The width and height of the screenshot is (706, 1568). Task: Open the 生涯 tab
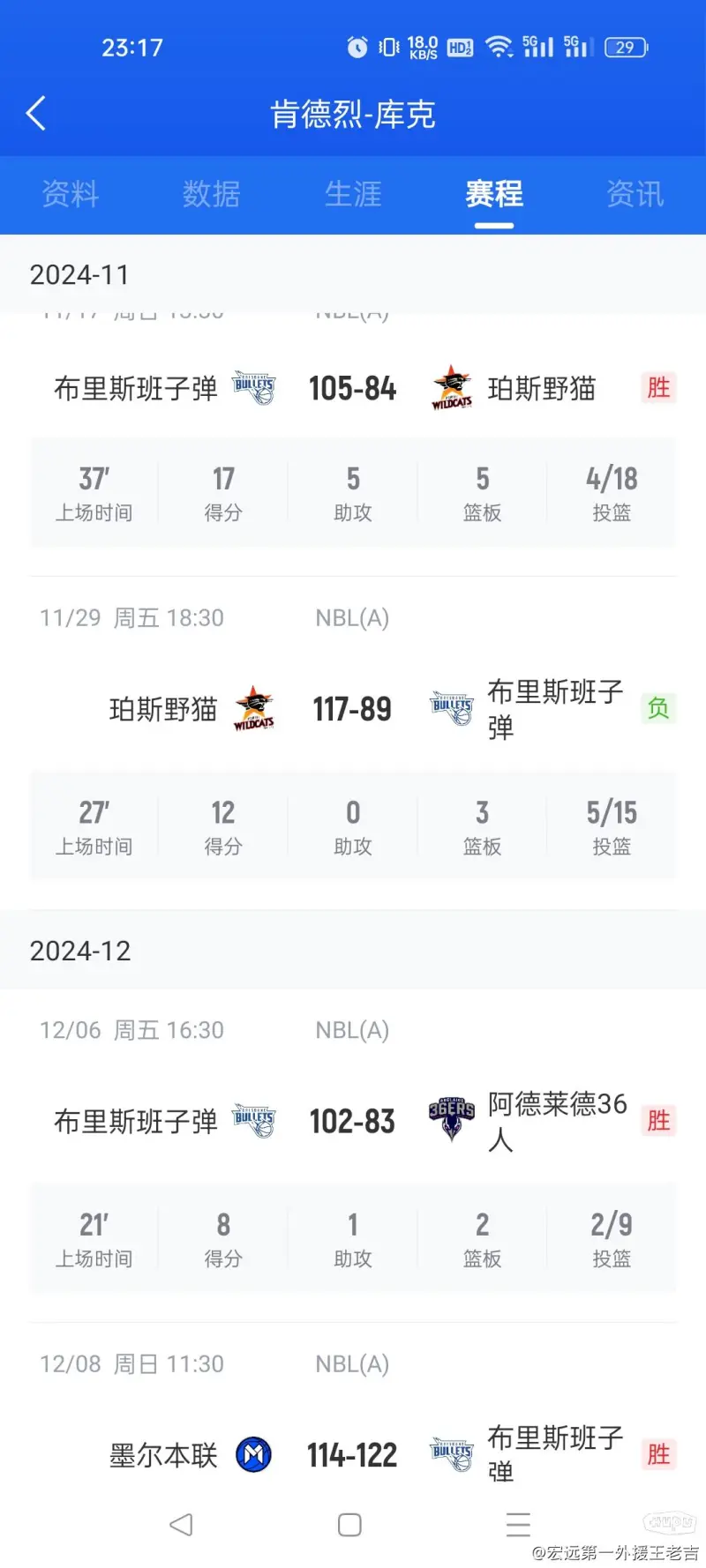pyautogui.click(x=353, y=194)
